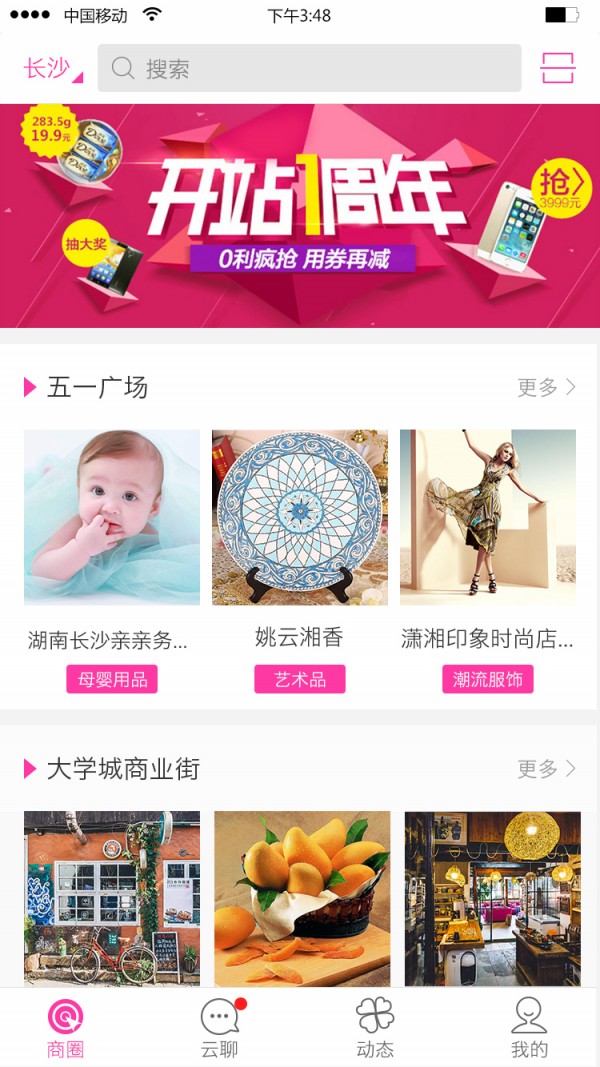
Task: Open the 开站1周年 promotion banner
Action: 300,215
